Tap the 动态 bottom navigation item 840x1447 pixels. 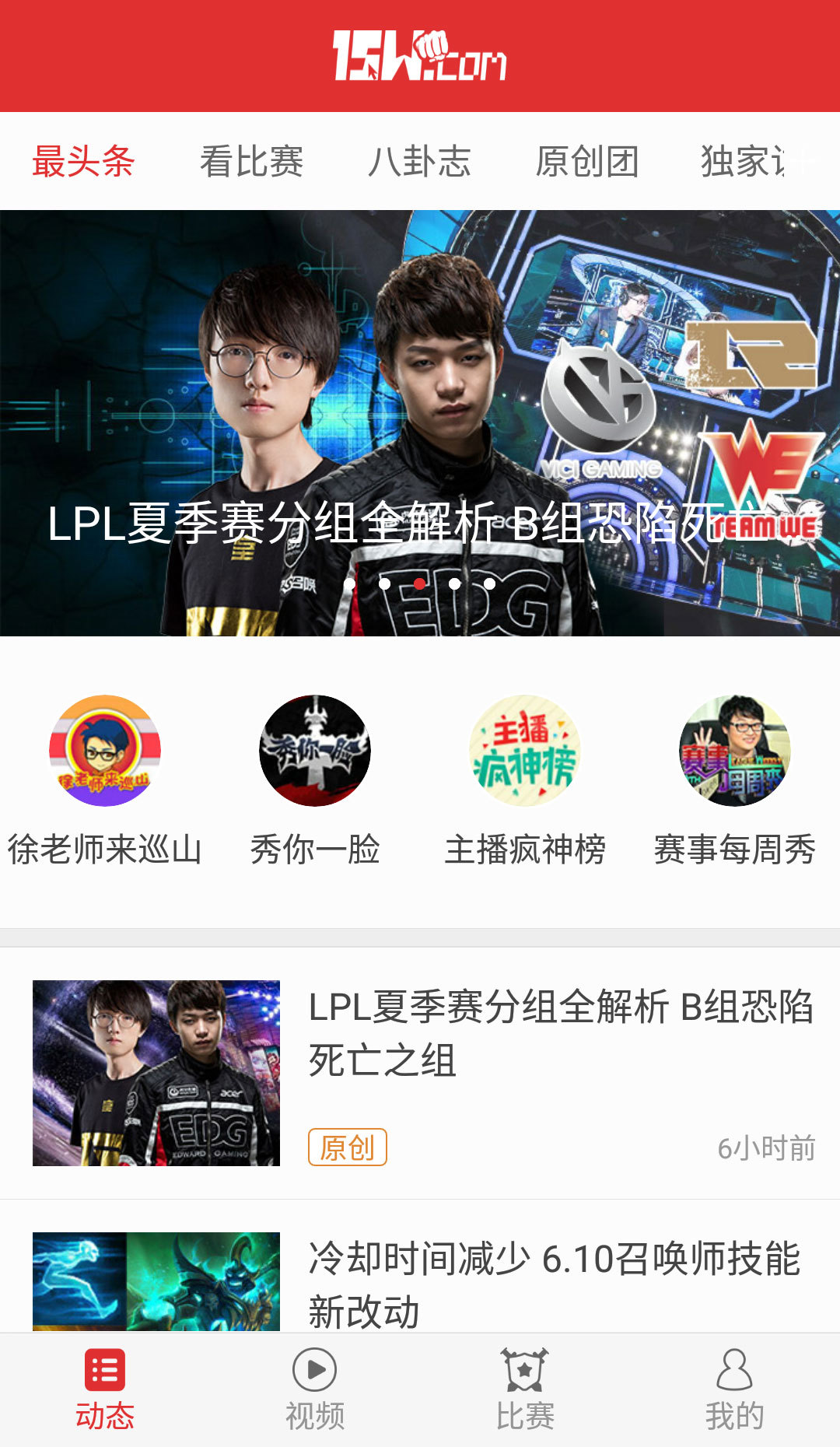tap(105, 1389)
